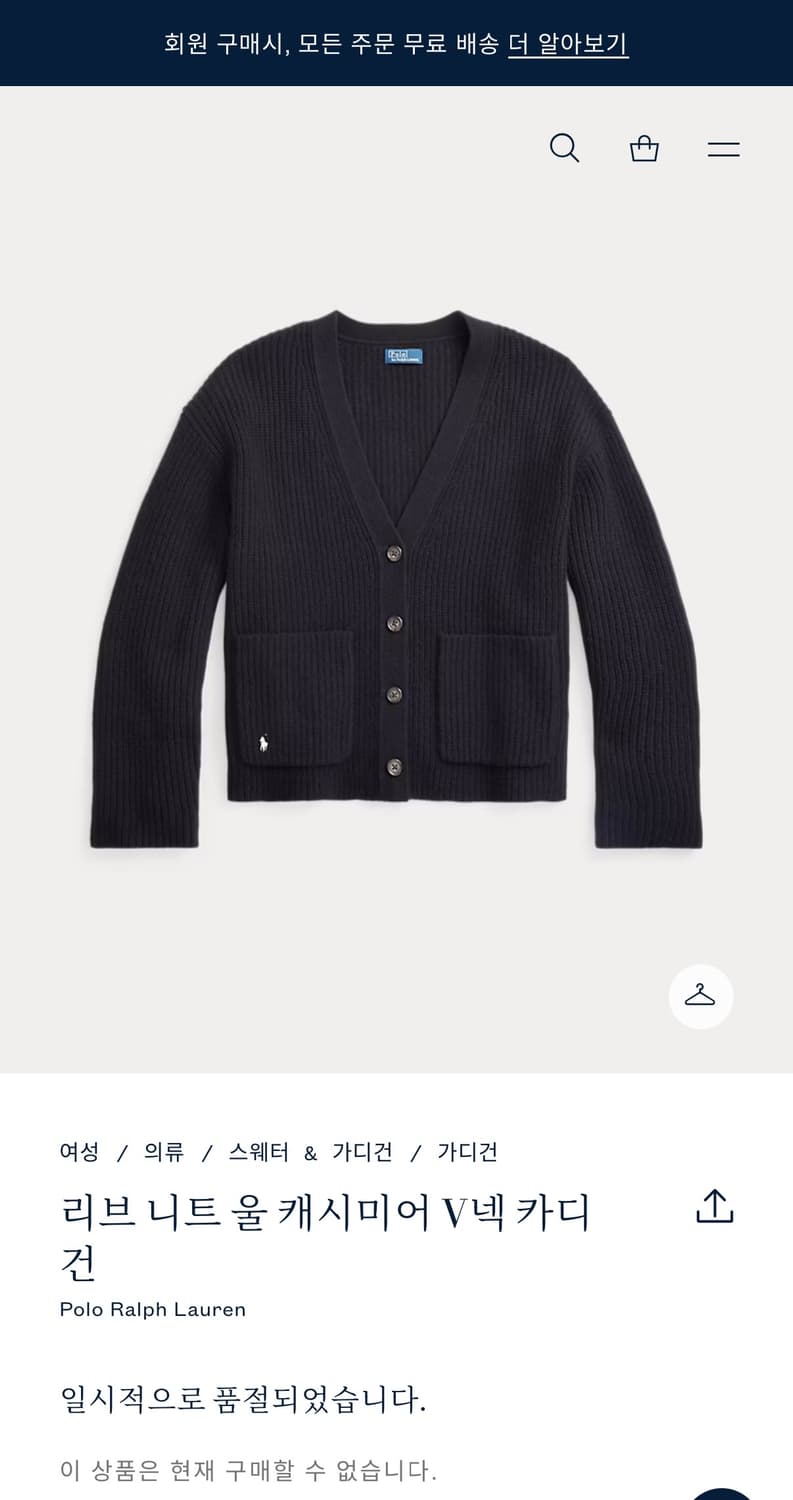Image resolution: width=793 pixels, height=1500 pixels.
Task: View cart contents via the bag icon
Action: point(644,147)
